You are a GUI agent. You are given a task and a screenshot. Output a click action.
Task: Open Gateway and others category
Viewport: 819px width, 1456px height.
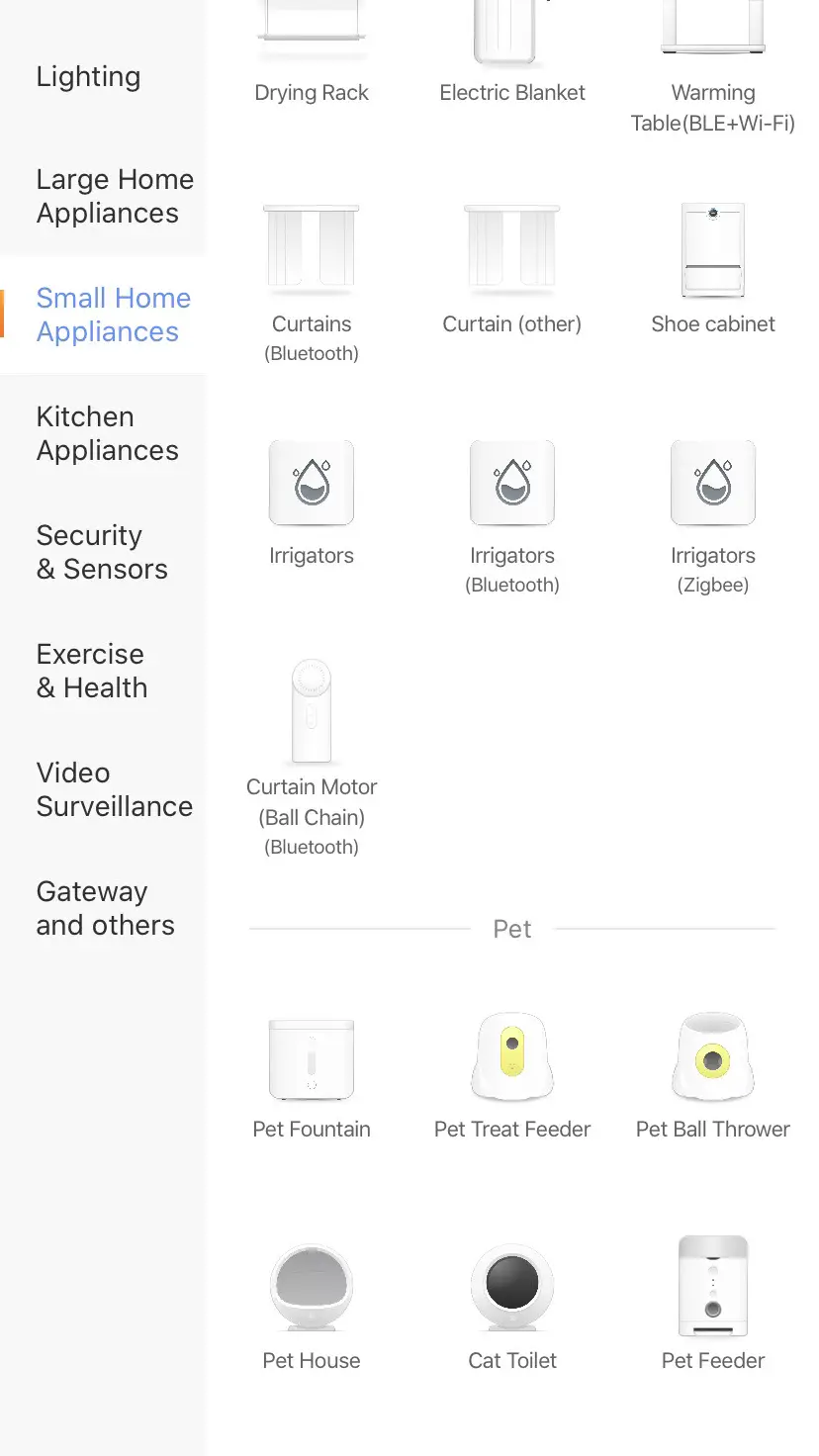click(x=105, y=908)
